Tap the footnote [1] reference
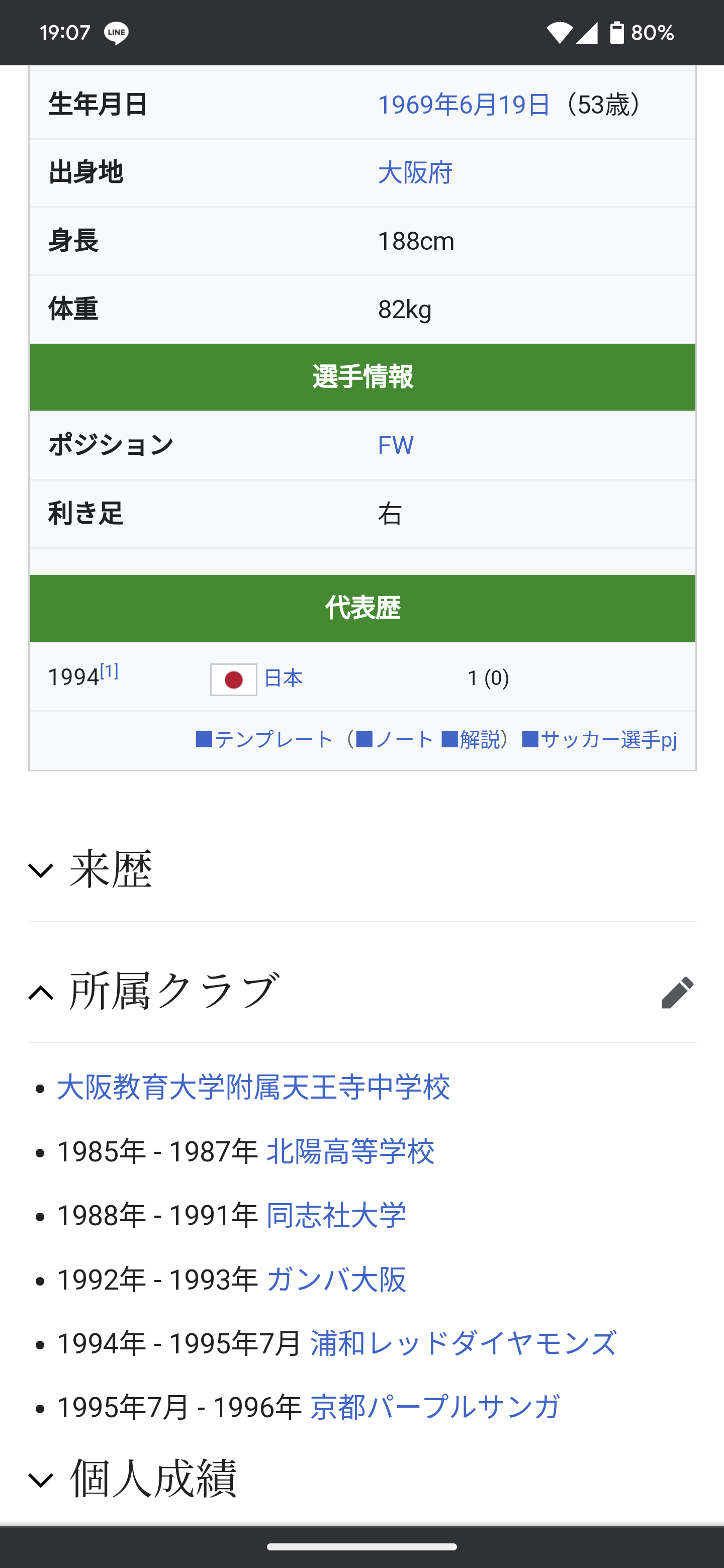 (109, 671)
